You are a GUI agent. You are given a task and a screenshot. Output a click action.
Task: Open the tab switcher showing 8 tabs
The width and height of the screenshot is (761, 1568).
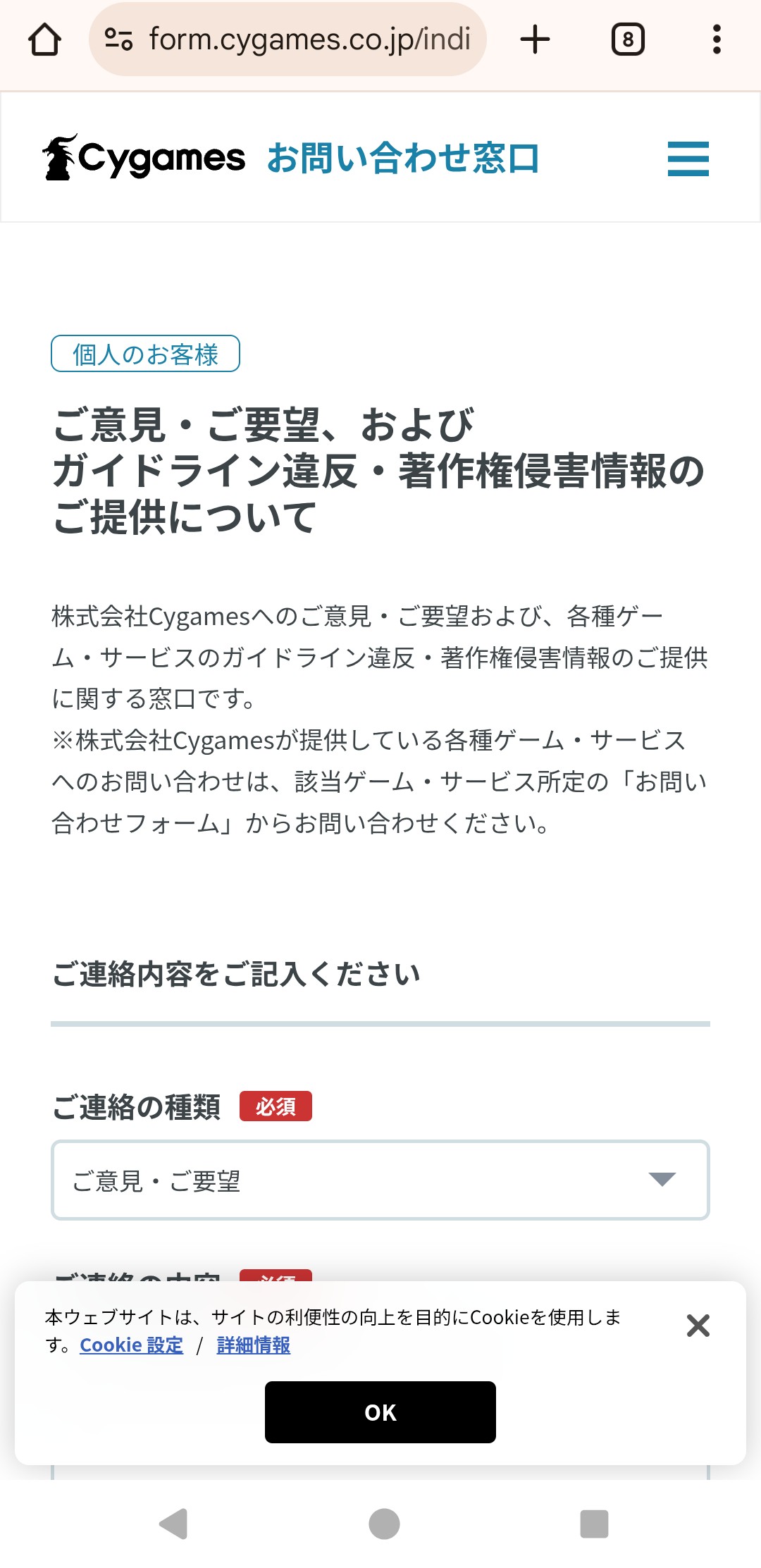[x=627, y=39]
